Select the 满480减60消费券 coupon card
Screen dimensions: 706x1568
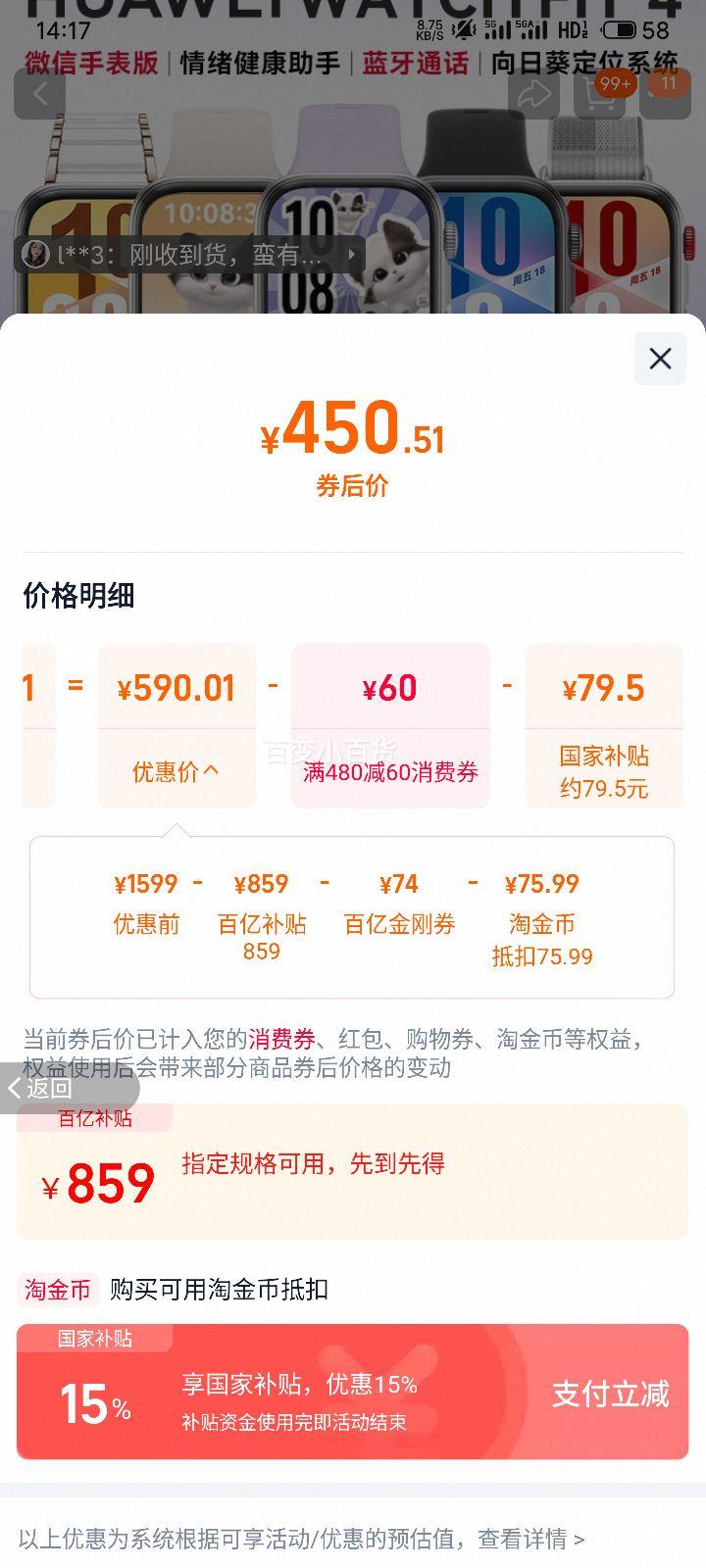coord(390,725)
